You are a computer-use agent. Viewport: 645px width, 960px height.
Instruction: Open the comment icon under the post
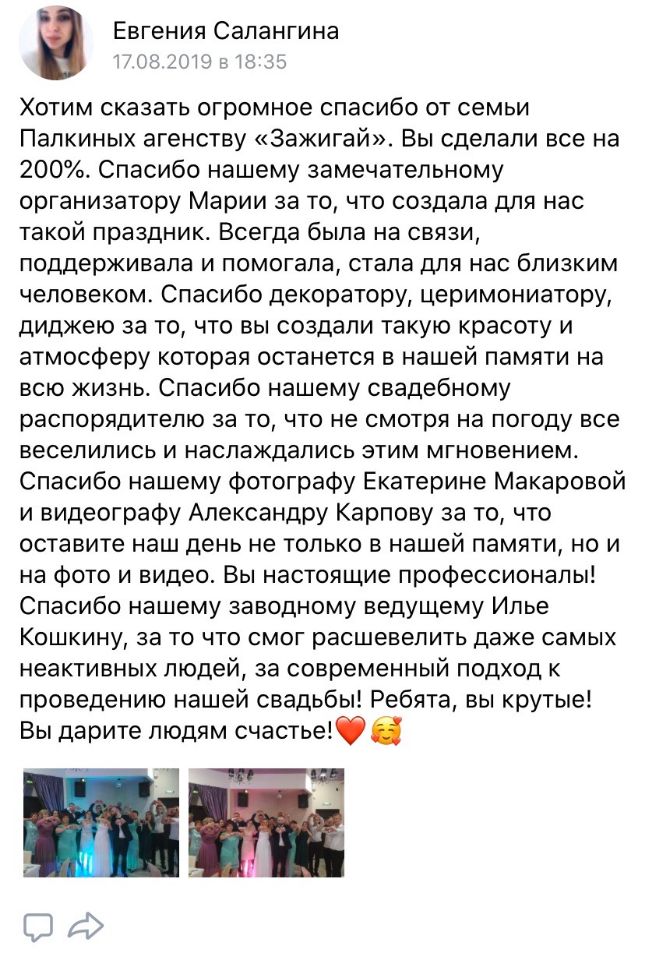click(x=38, y=926)
